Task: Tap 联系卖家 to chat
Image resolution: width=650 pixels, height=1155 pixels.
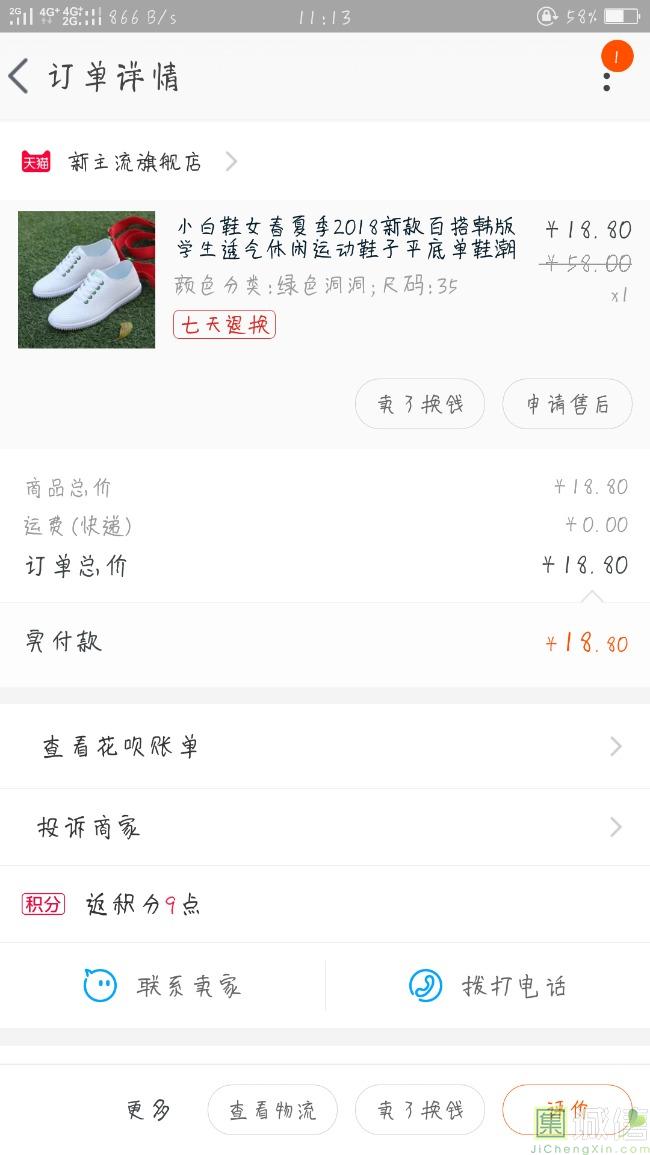Action: pyautogui.click(x=162, y=986)
